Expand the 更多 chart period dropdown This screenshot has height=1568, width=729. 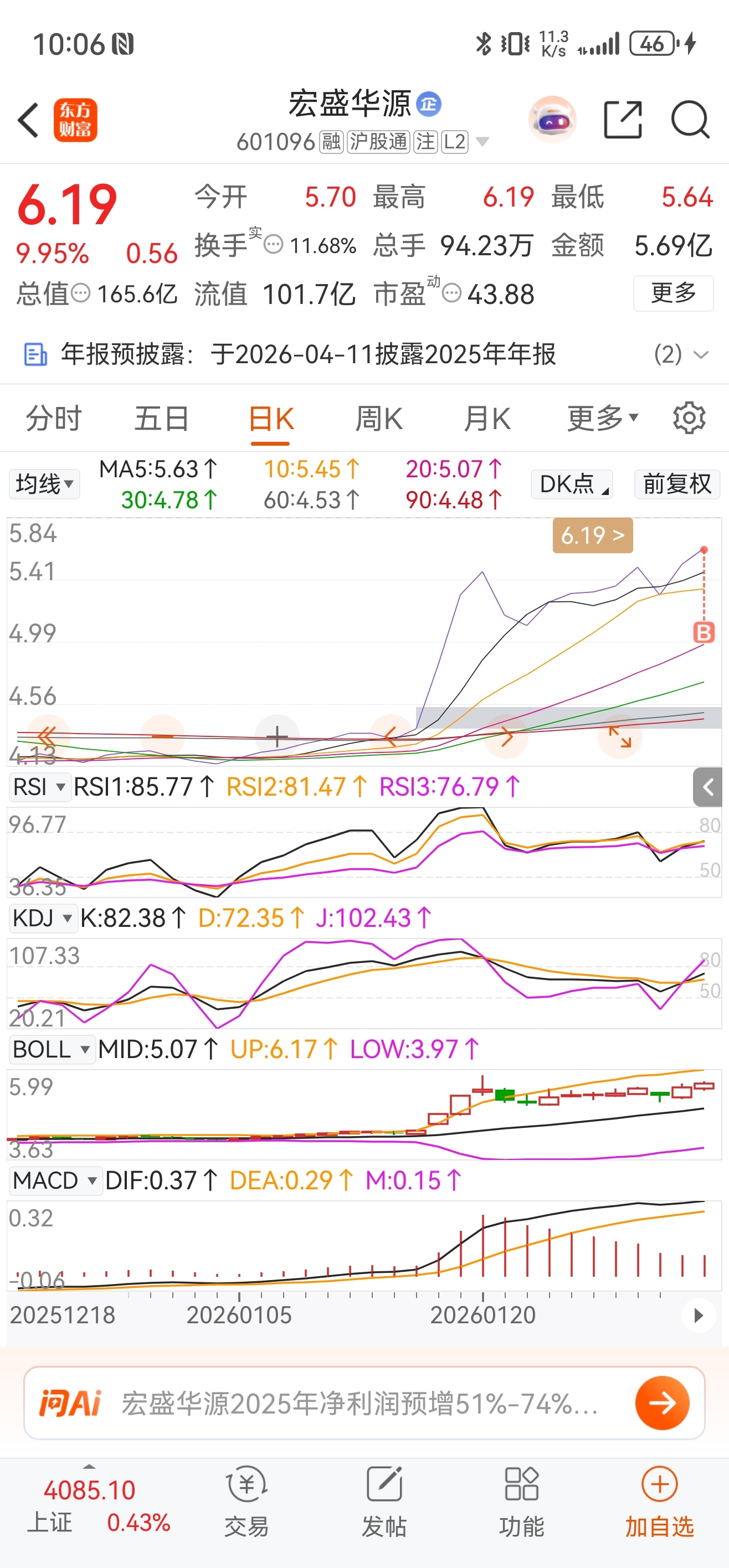tap(602, 419)
